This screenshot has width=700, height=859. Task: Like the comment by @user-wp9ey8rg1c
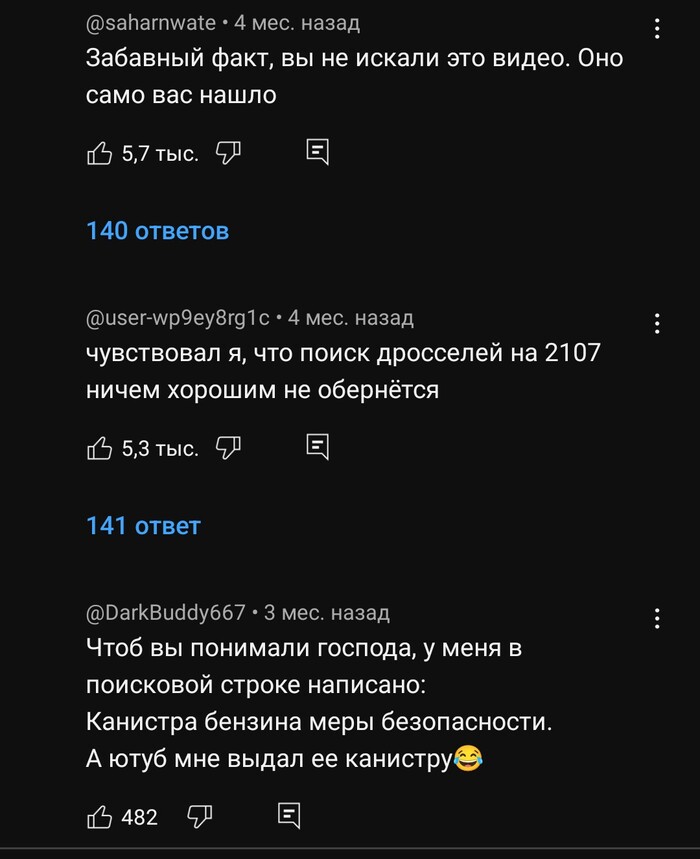pyautogui.click(x=100, y=448)
